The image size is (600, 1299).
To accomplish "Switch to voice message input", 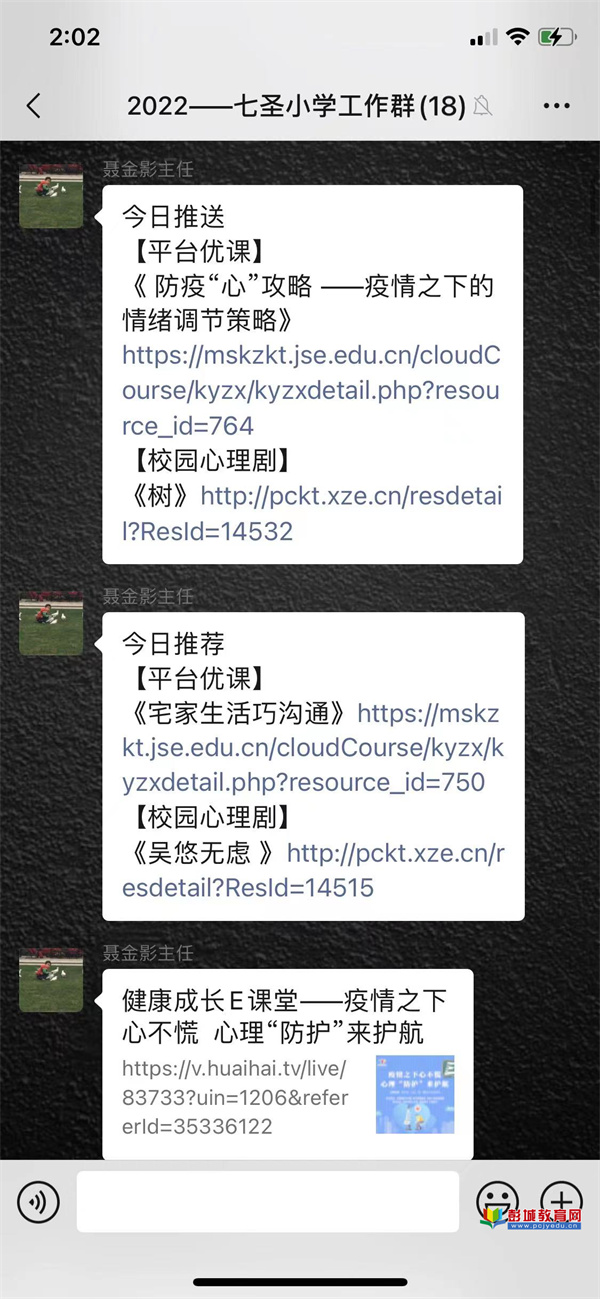I will (38, 1202).
